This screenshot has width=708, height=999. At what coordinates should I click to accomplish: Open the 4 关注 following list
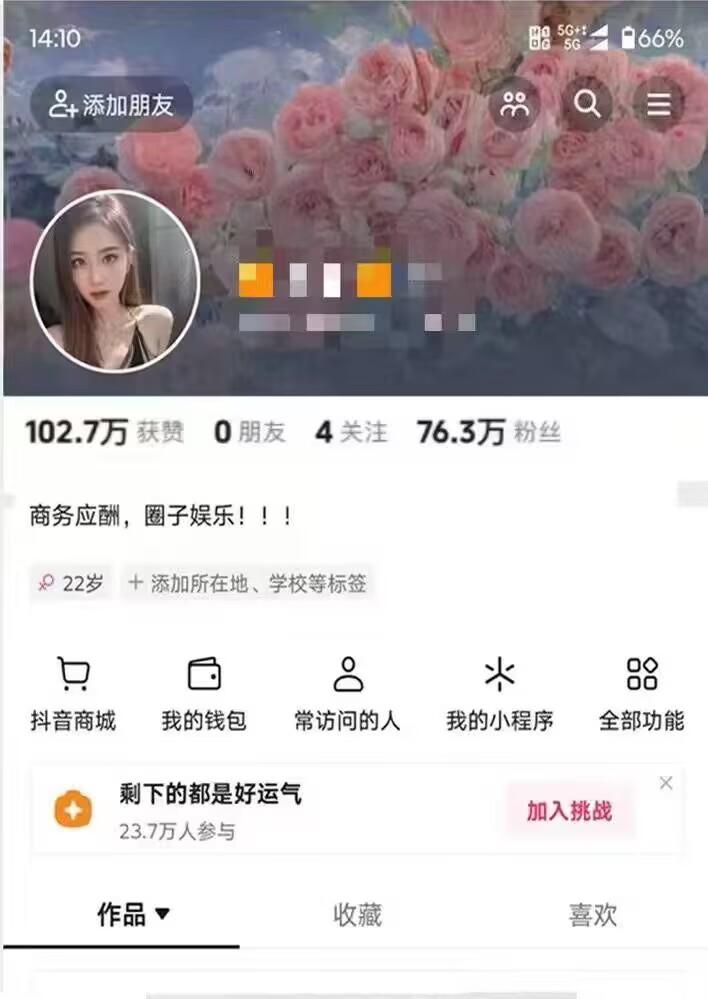click(x=350, y=432)
